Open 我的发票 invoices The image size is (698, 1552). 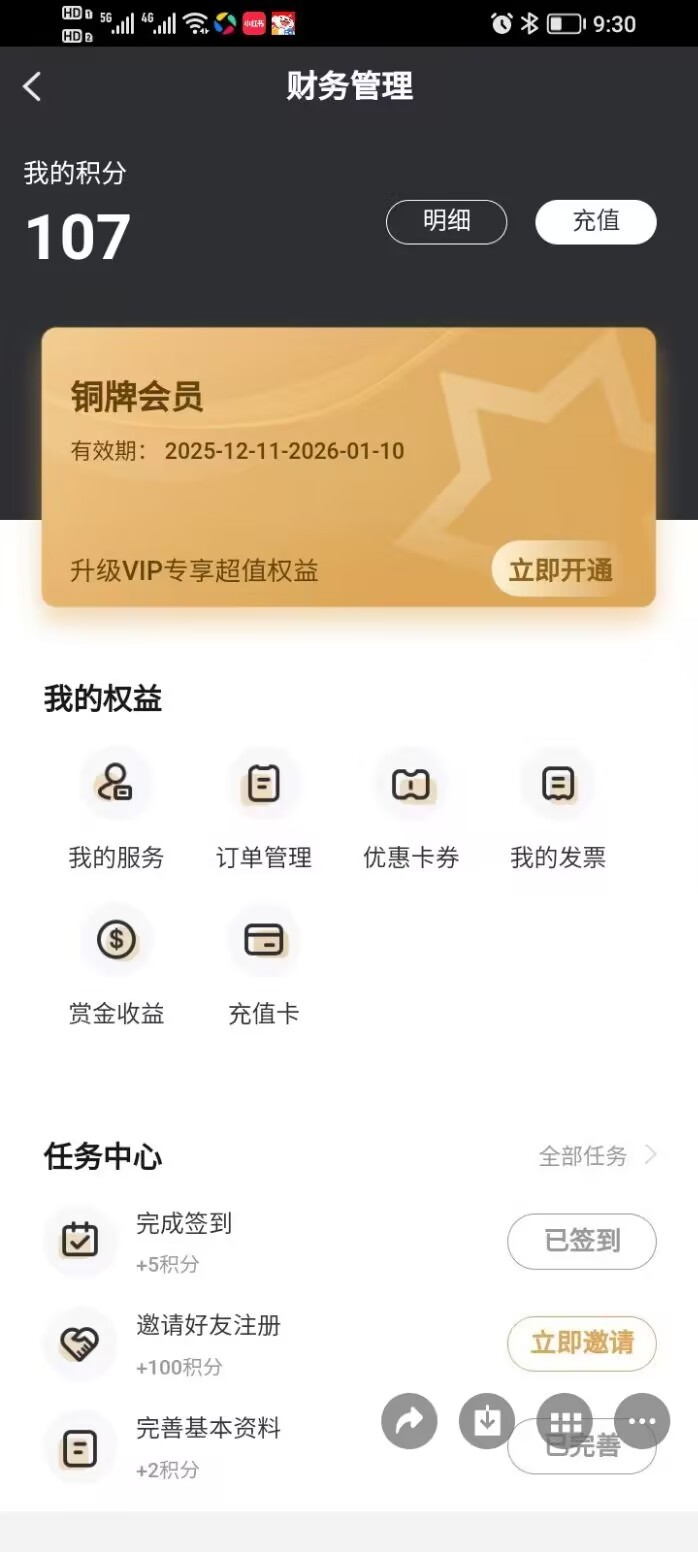pos(558,810)
